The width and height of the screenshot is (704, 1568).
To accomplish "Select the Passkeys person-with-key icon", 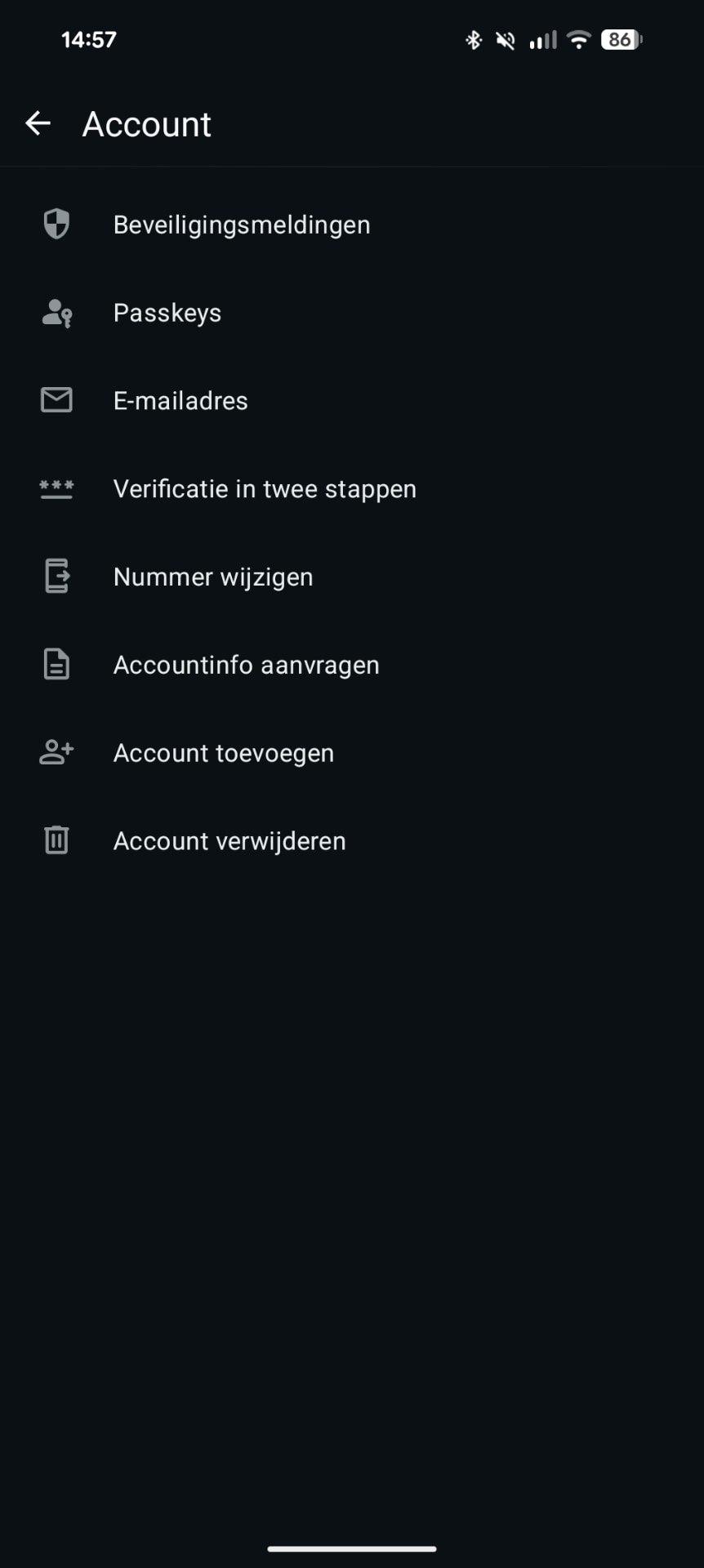I will coord(56,312).
